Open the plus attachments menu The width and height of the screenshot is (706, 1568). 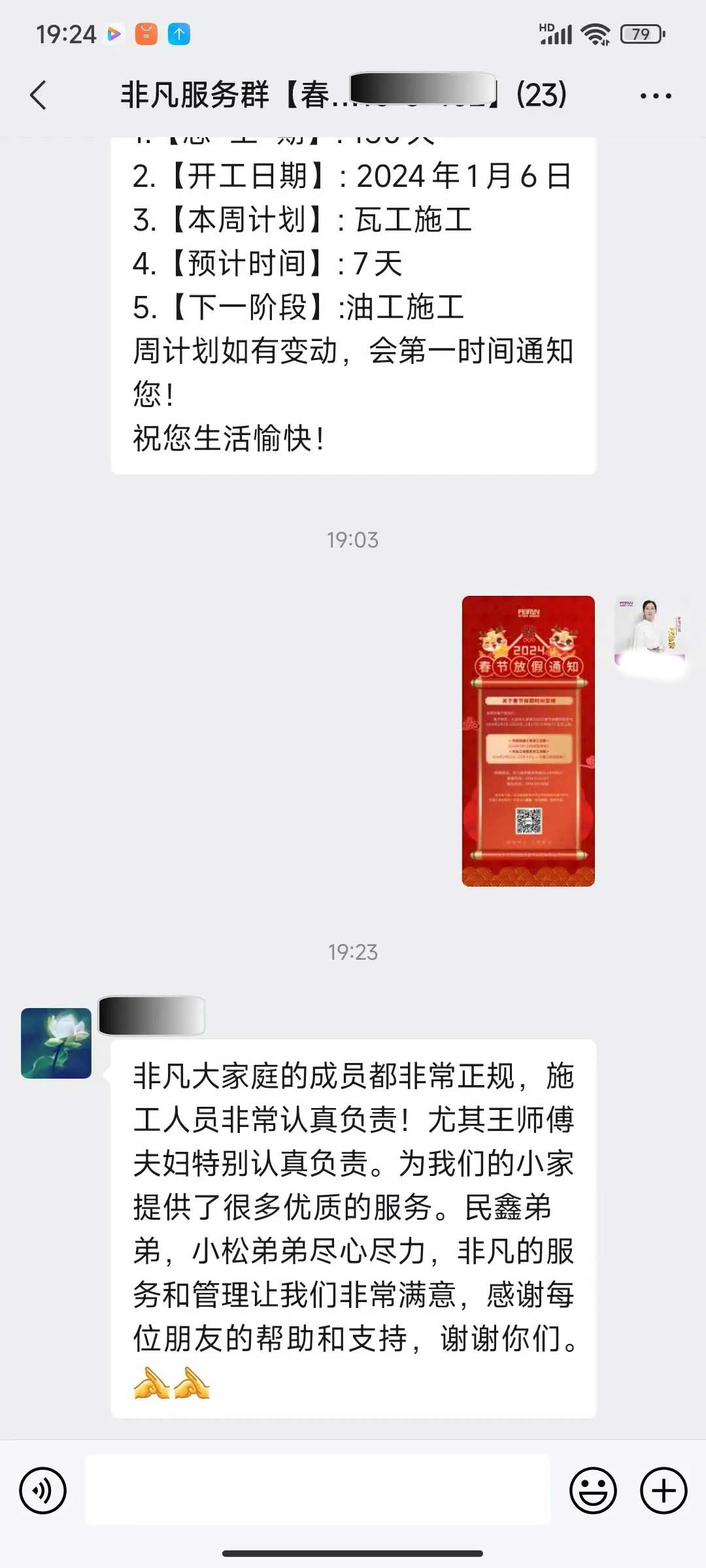[663, 1490]
